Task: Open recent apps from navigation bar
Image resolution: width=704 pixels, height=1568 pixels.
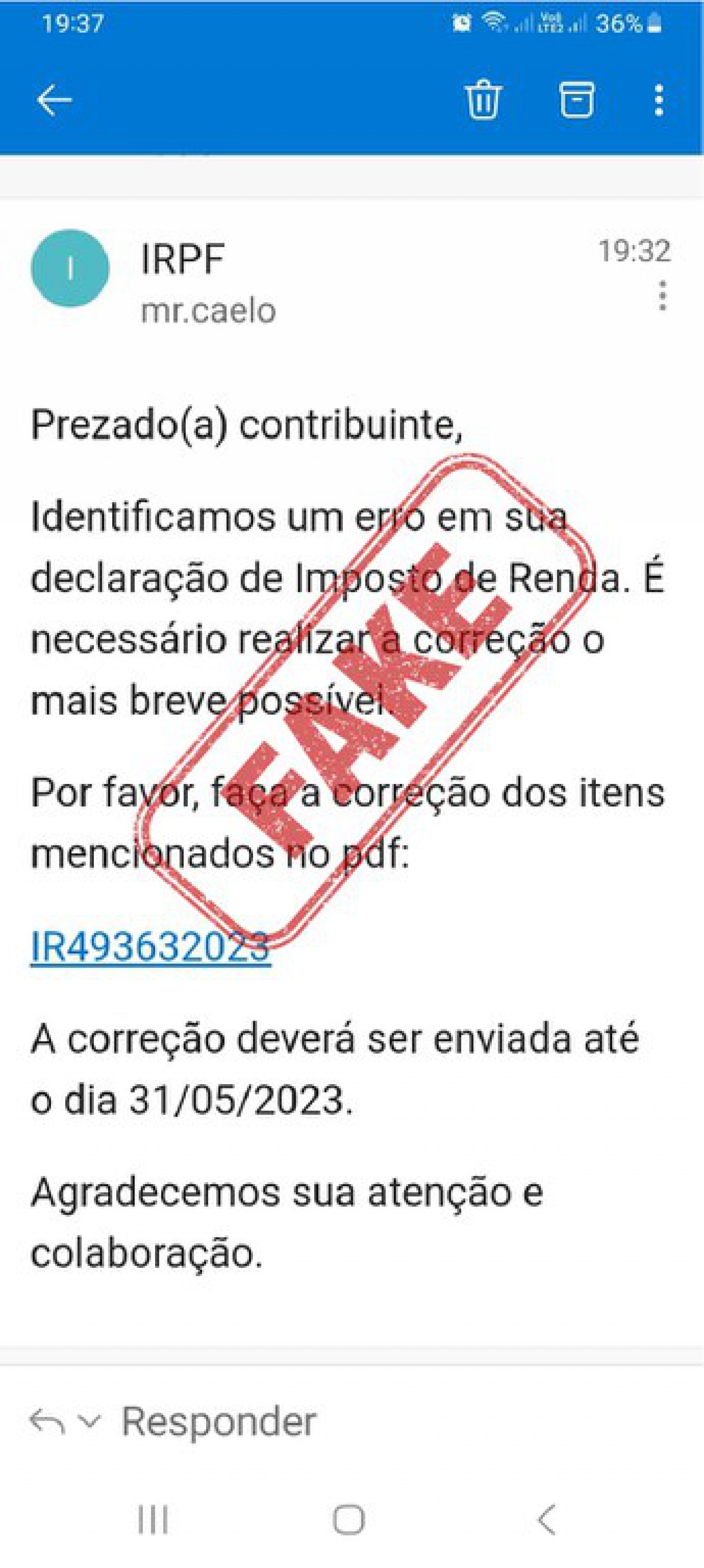Action: [x=152, y=1519]
